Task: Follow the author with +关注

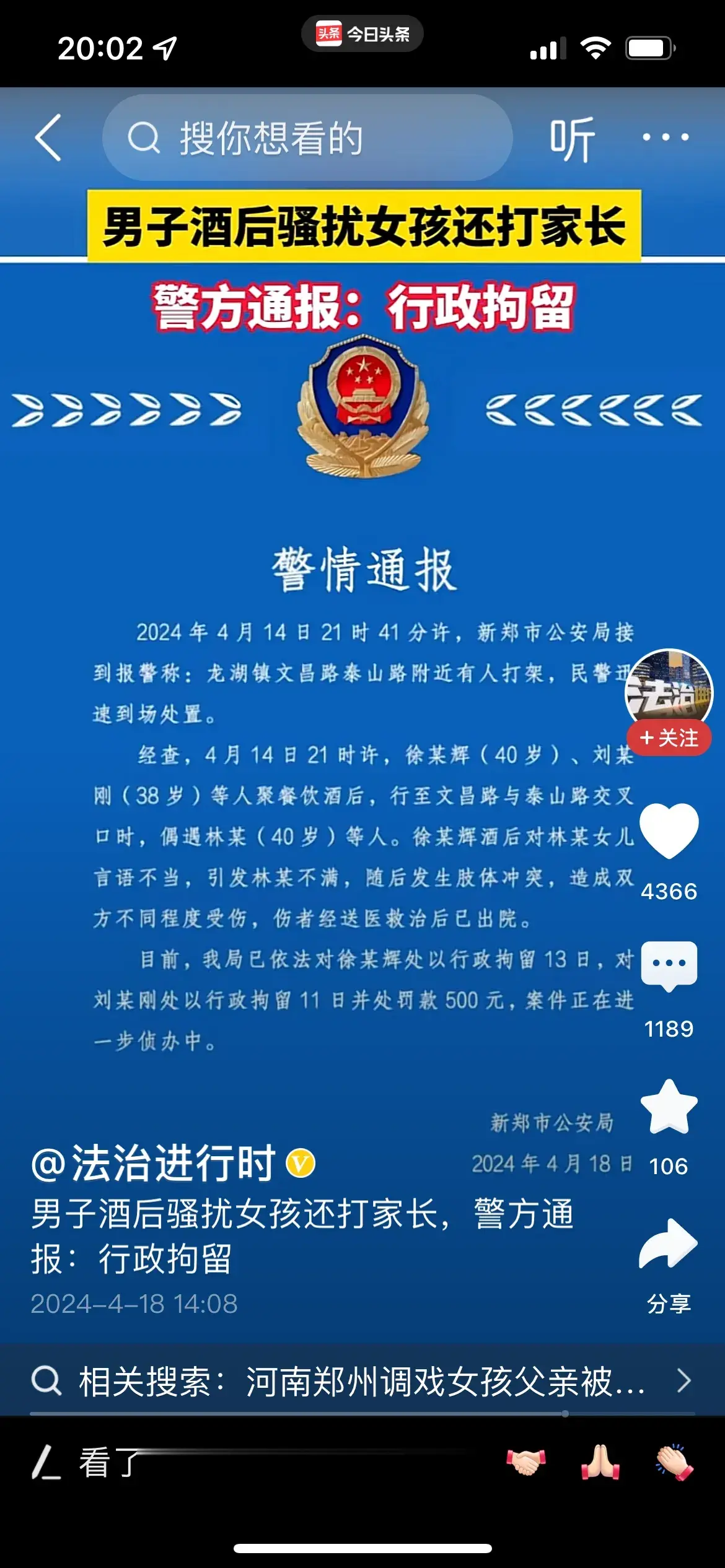Action: pyautogui.click(x=669, y=738)
